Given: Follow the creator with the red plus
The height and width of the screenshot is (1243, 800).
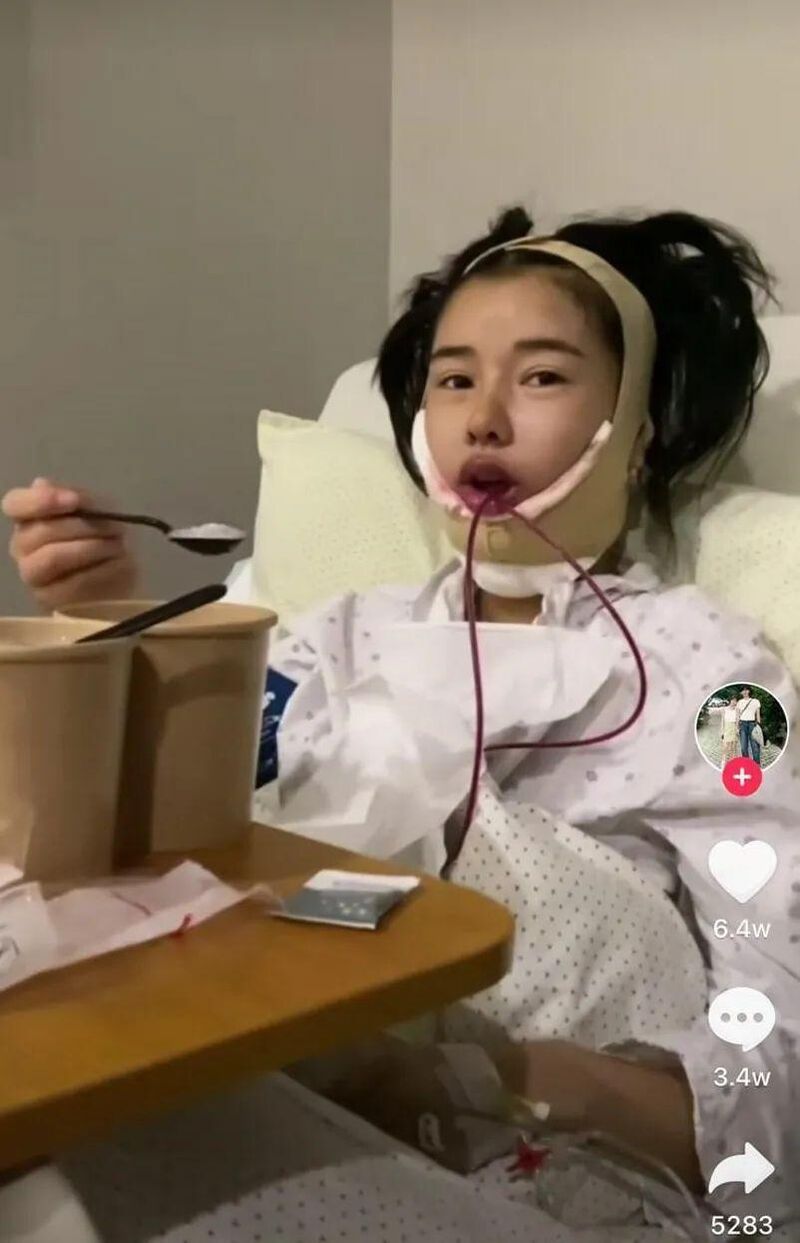Looking at the screenshot, I should tap(741, 776).
